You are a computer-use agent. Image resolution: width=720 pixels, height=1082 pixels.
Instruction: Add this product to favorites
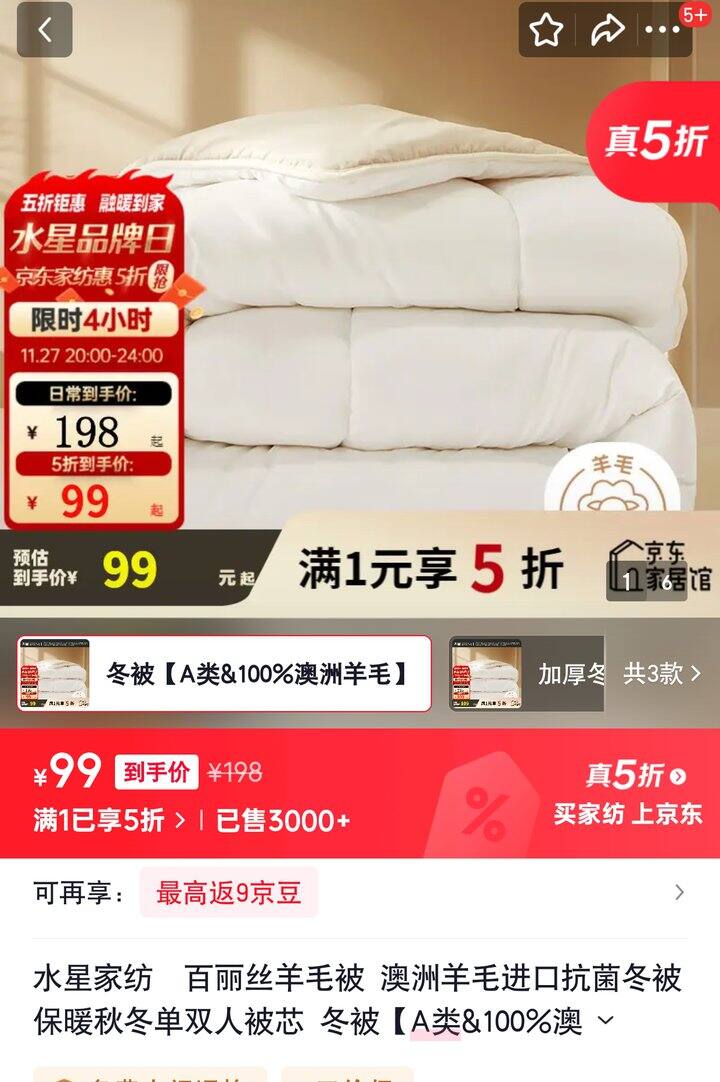click(546, 30)
